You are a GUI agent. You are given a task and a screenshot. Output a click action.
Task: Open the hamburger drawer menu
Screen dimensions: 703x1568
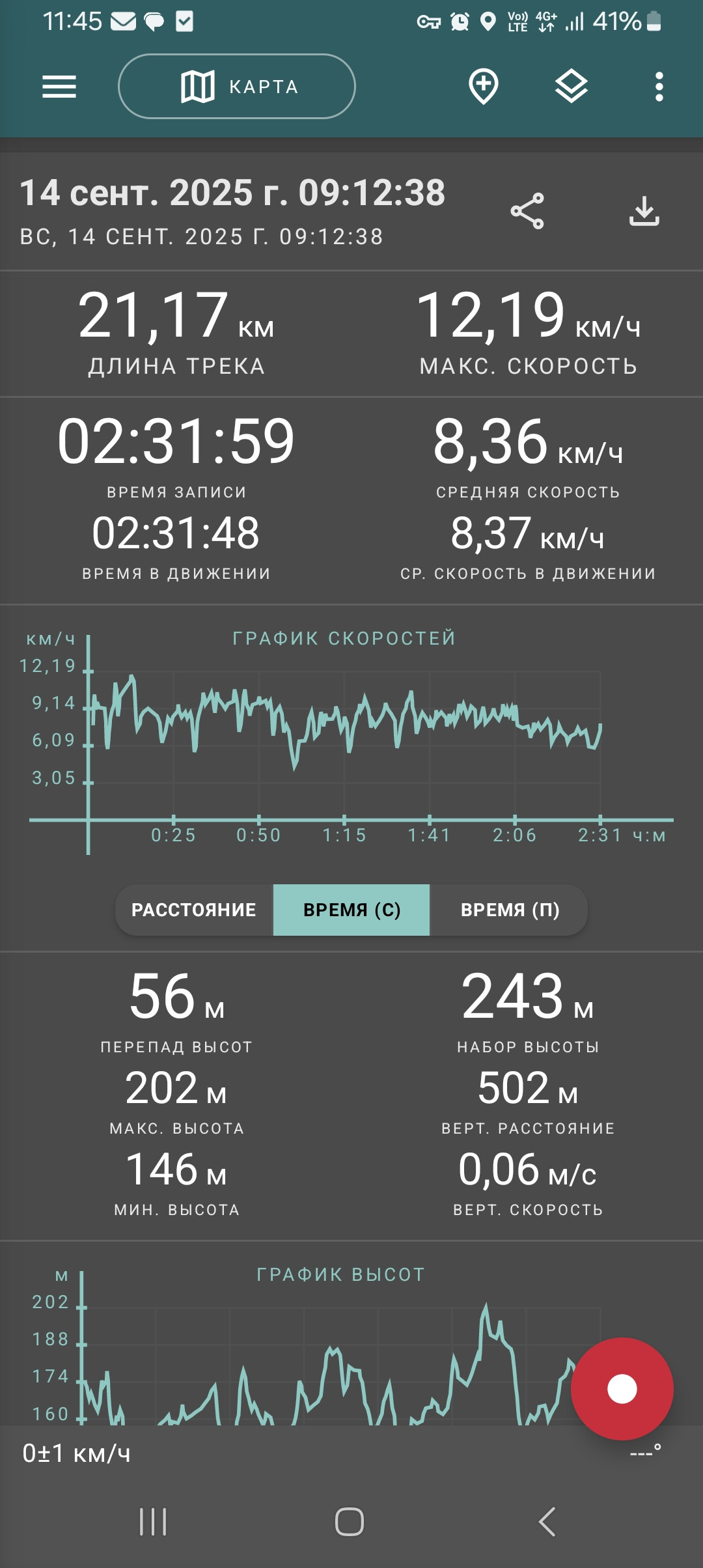click(x=59, y=87)
